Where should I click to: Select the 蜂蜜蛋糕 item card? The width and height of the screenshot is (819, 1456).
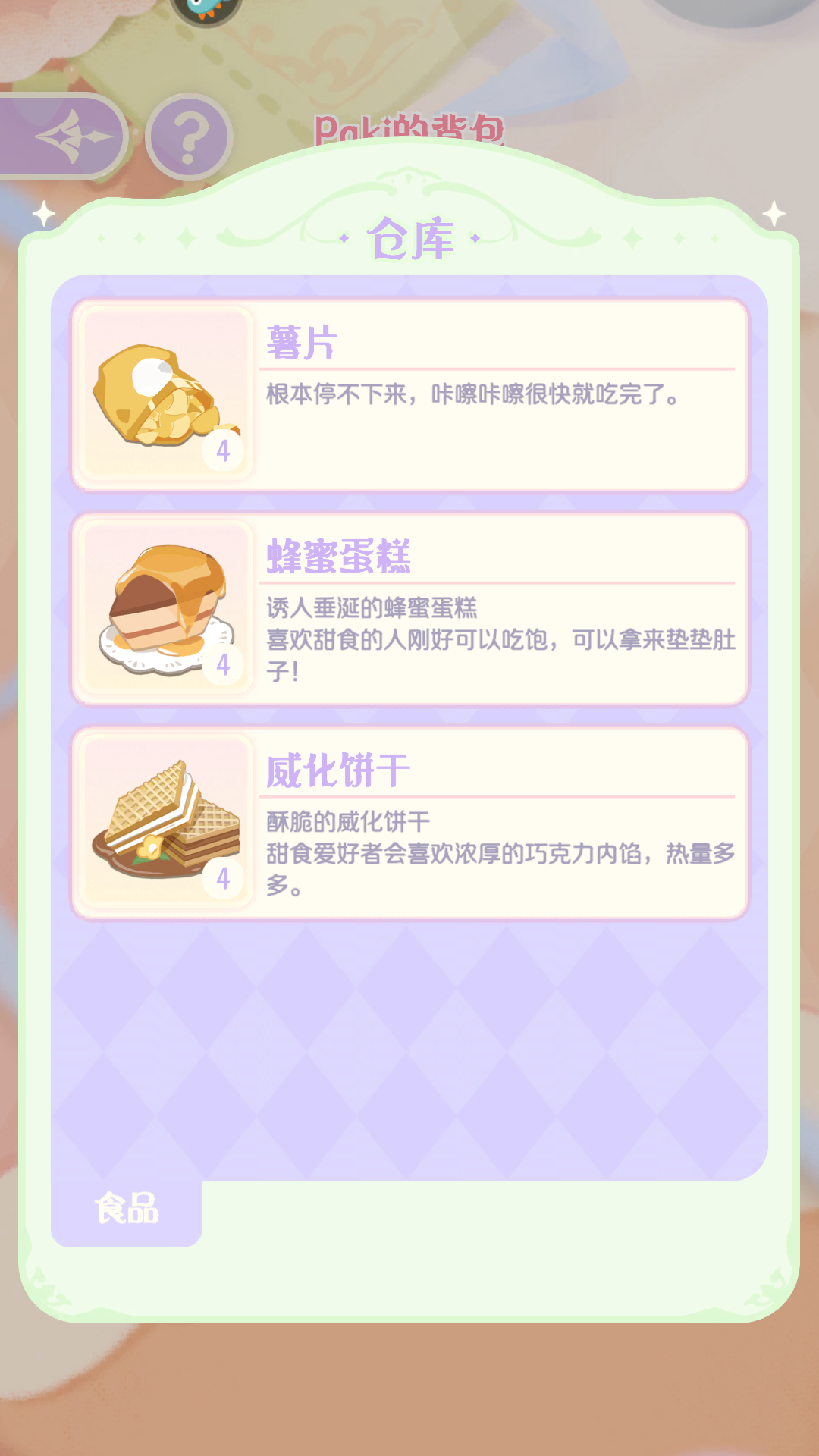tap(409, 609)
